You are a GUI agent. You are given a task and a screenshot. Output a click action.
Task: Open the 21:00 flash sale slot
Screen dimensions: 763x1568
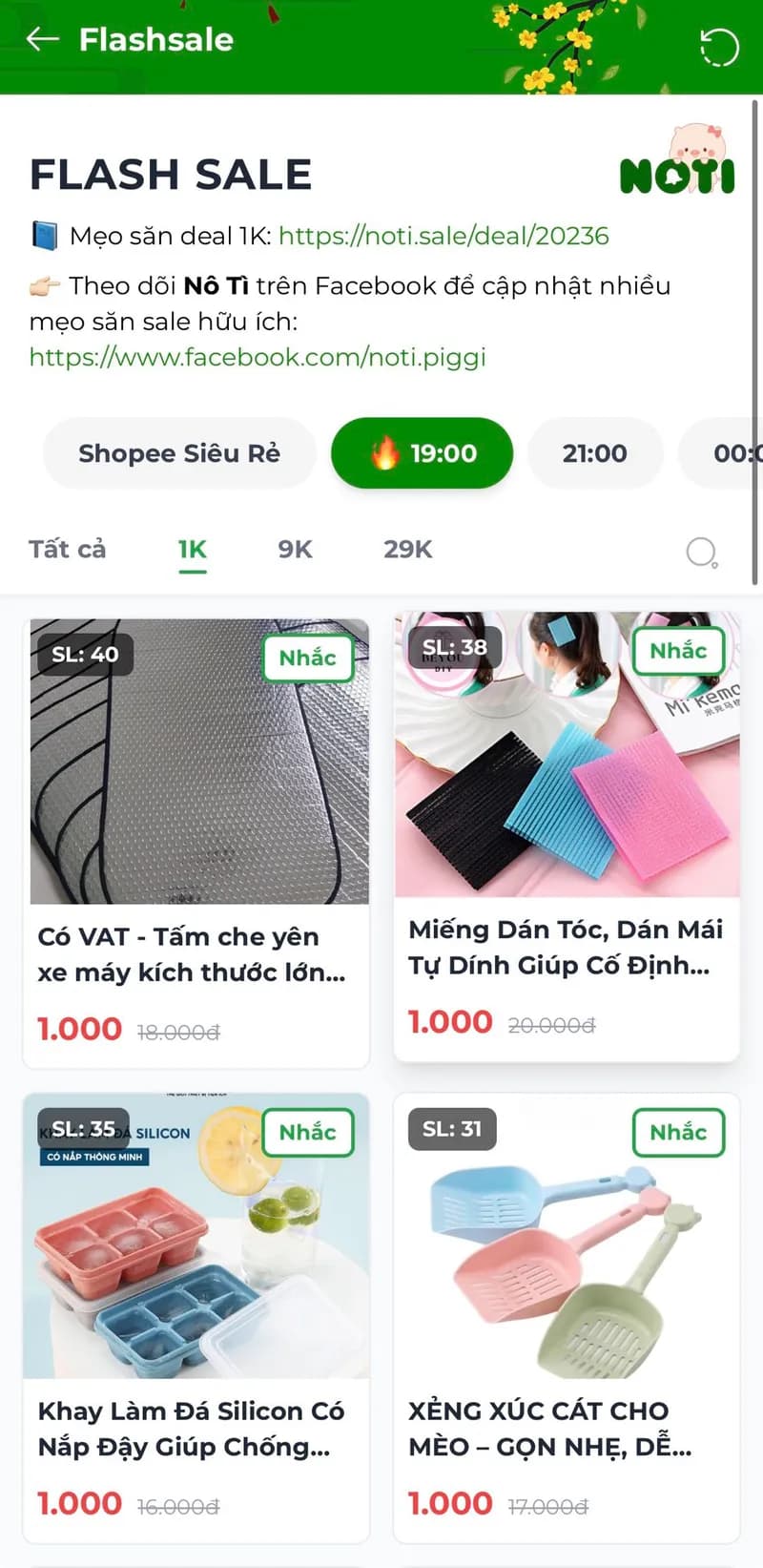(x=595, y=453)
